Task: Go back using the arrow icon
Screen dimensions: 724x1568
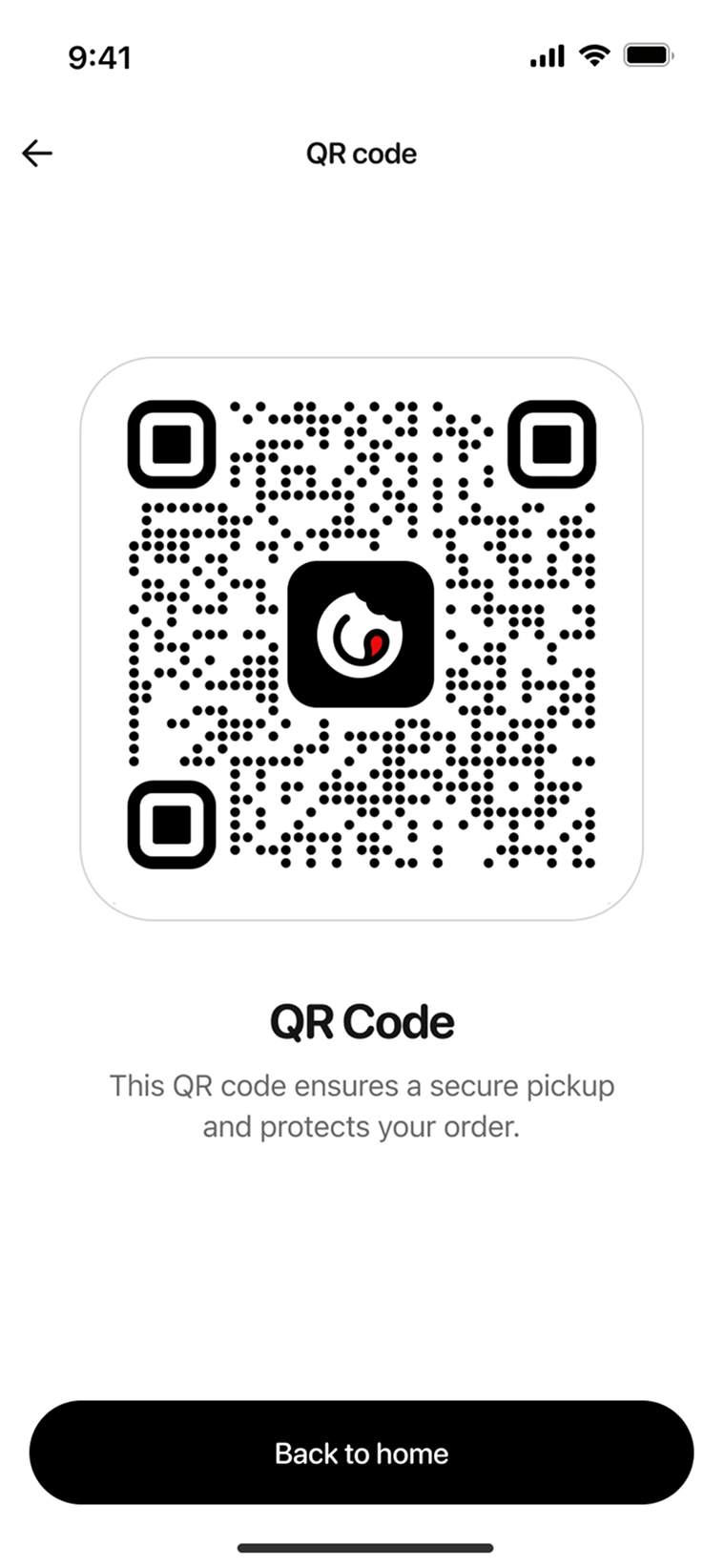Action: pos(37,154)
